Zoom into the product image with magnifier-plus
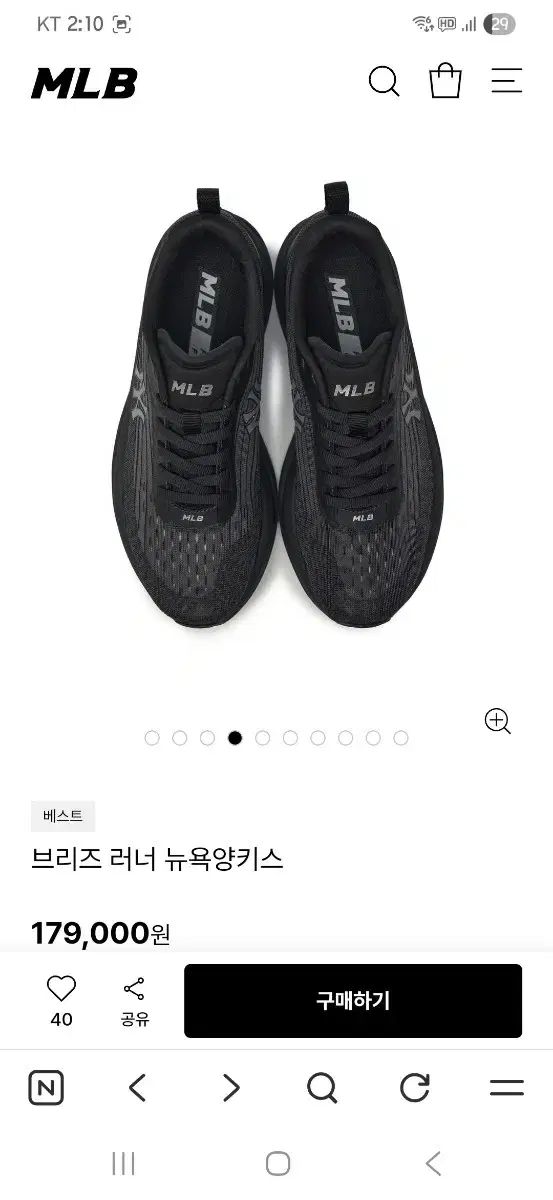This screenshot has width=553, height=1200. (498, 721)
